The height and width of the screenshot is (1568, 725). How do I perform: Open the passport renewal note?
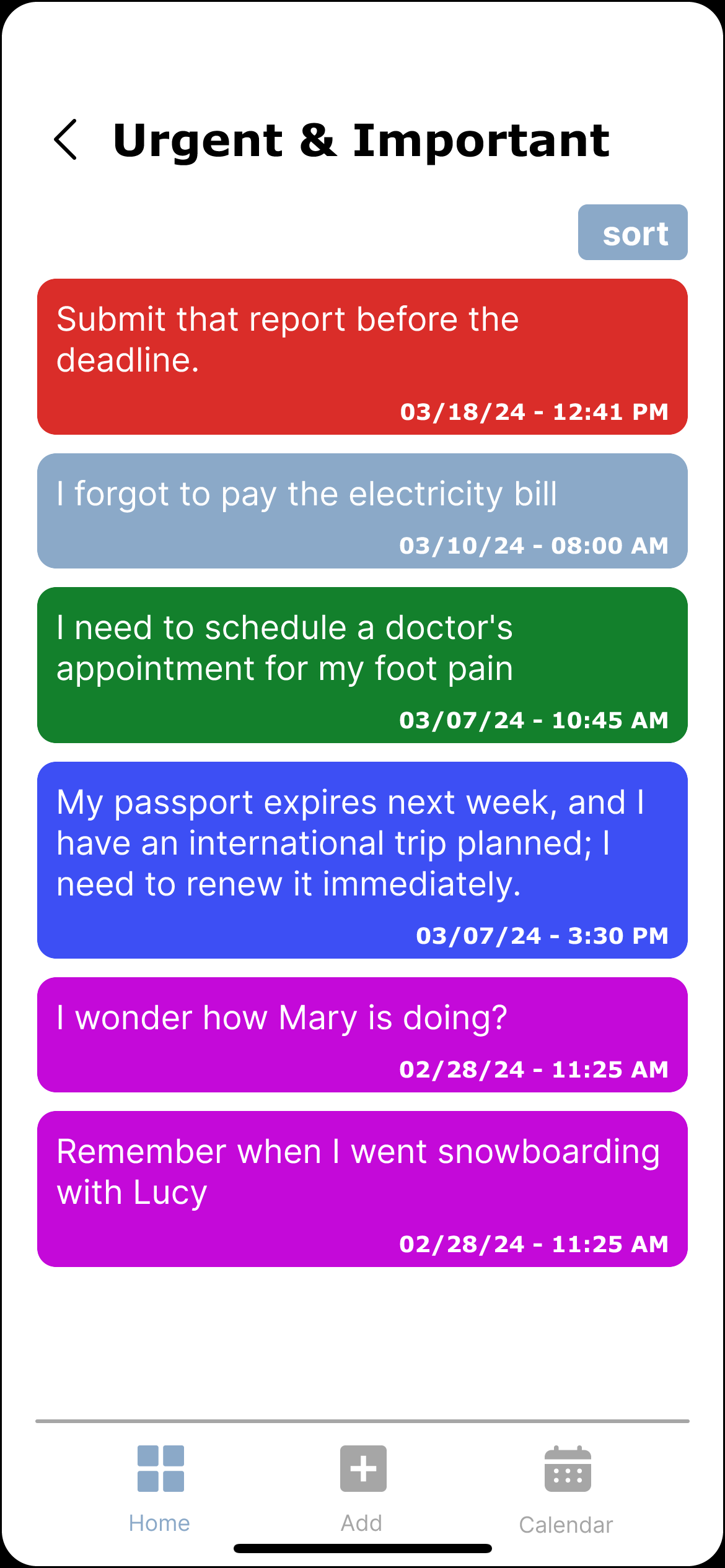pos(362,860)
